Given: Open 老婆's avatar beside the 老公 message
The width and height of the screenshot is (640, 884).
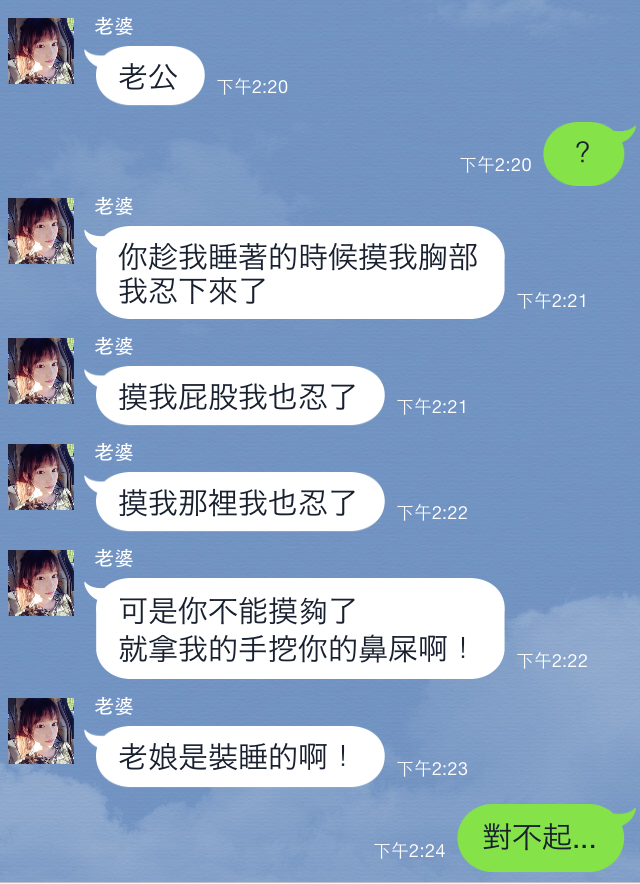Looking at the screenshot, I should 41,51.
